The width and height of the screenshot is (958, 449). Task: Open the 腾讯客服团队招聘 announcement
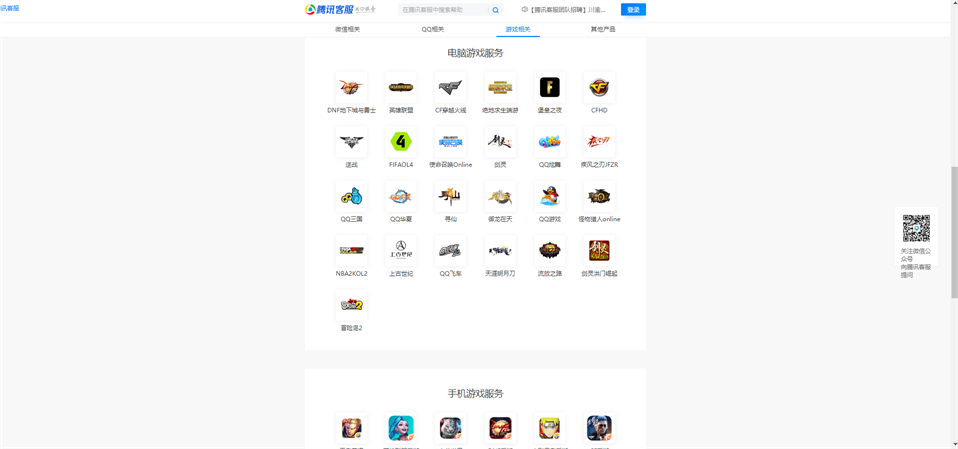[x=567, y=10]
